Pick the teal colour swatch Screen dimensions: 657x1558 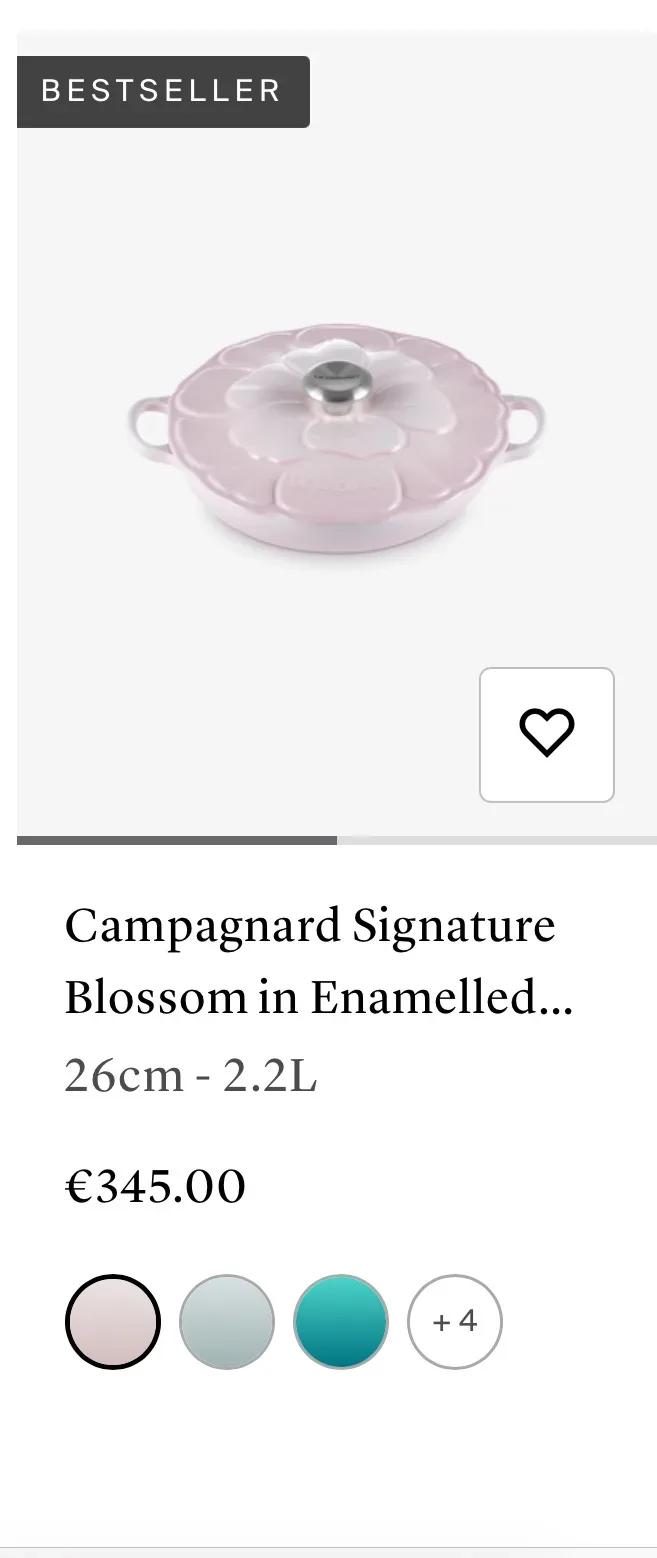pos(341,1321)
